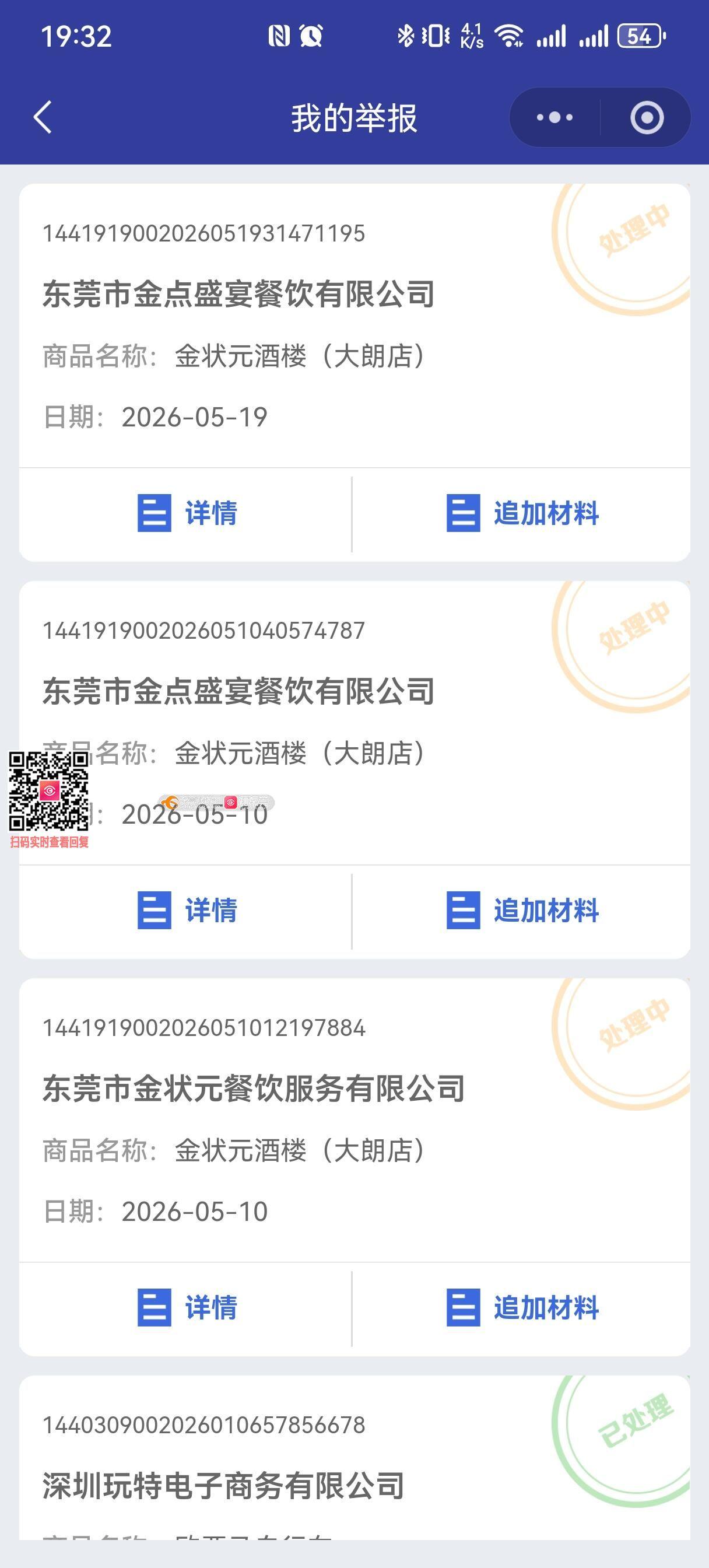The height and width of the screenshot is (1568, 709).
Task: View 详情 of report ending 0574787
Action: click(185, 911)
